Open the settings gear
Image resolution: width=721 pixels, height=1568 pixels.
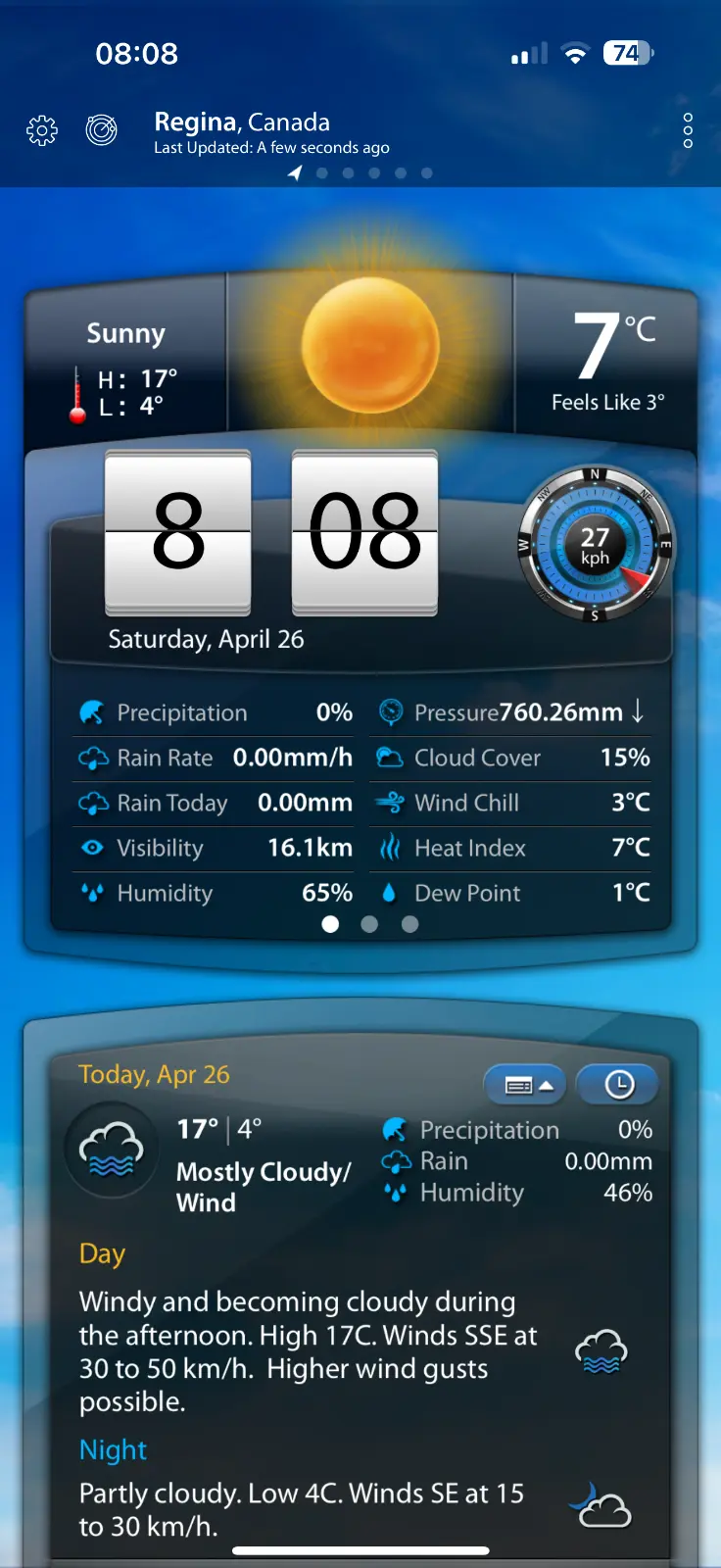42,130
